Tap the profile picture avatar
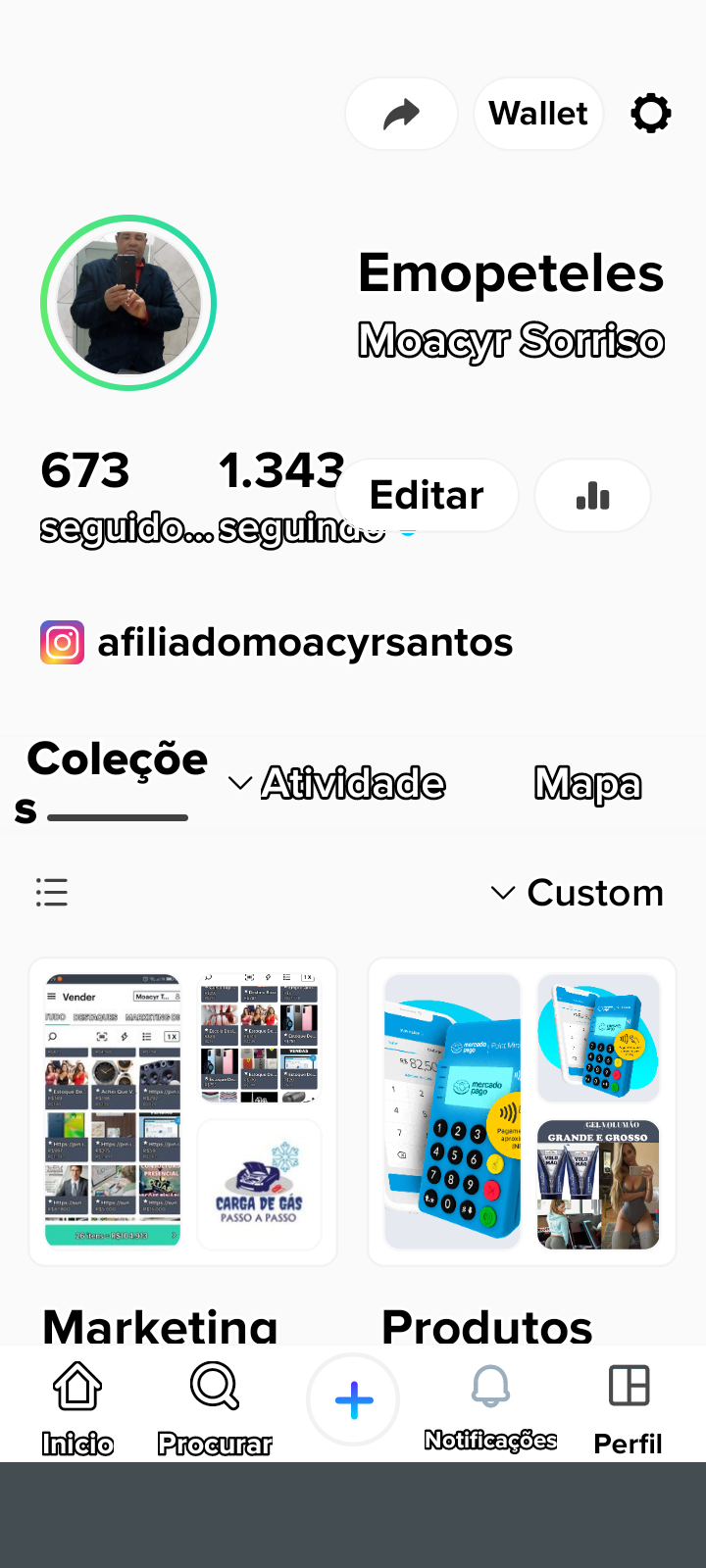Screen dimensions: 706x1568 coord(128,303)
